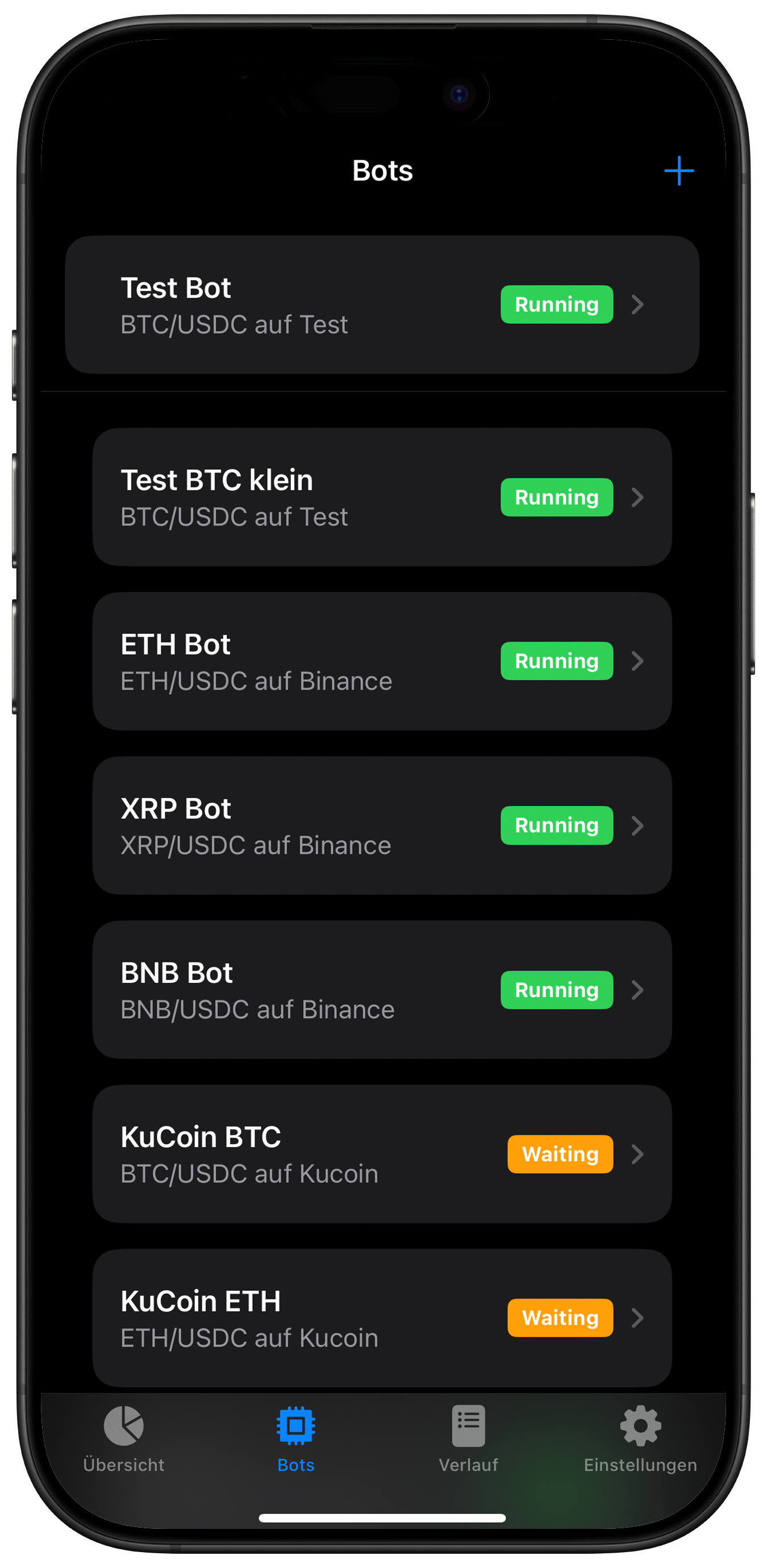This screenshot has height=1568, width=767.
Task: Open ETH Bot details
Action: point(382,661)
